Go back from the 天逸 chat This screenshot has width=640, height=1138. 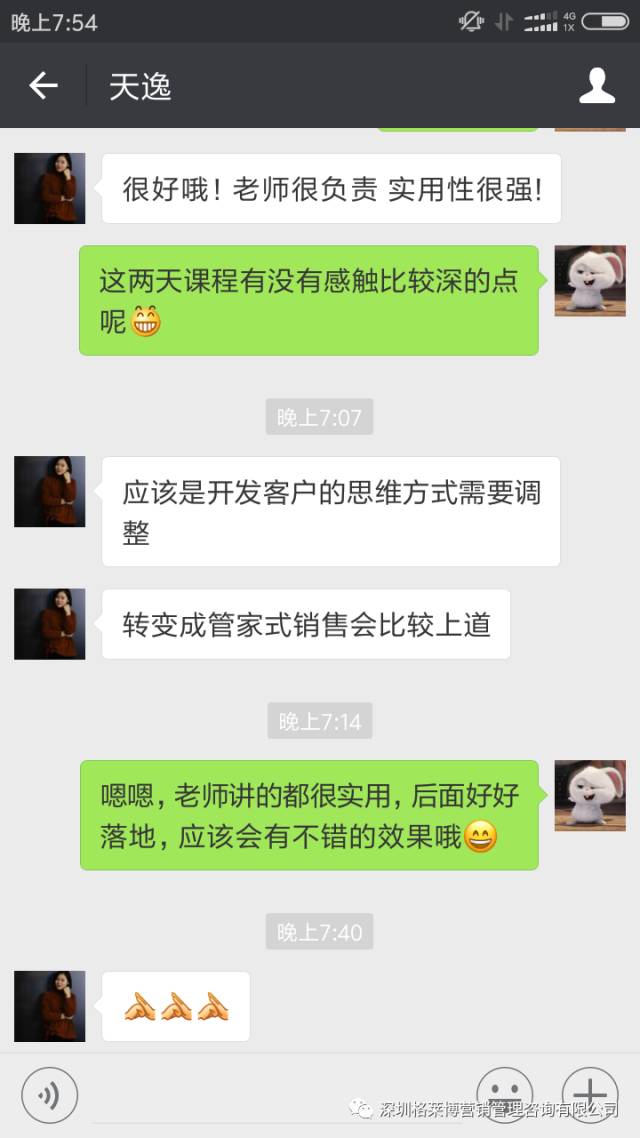[43, 86]
